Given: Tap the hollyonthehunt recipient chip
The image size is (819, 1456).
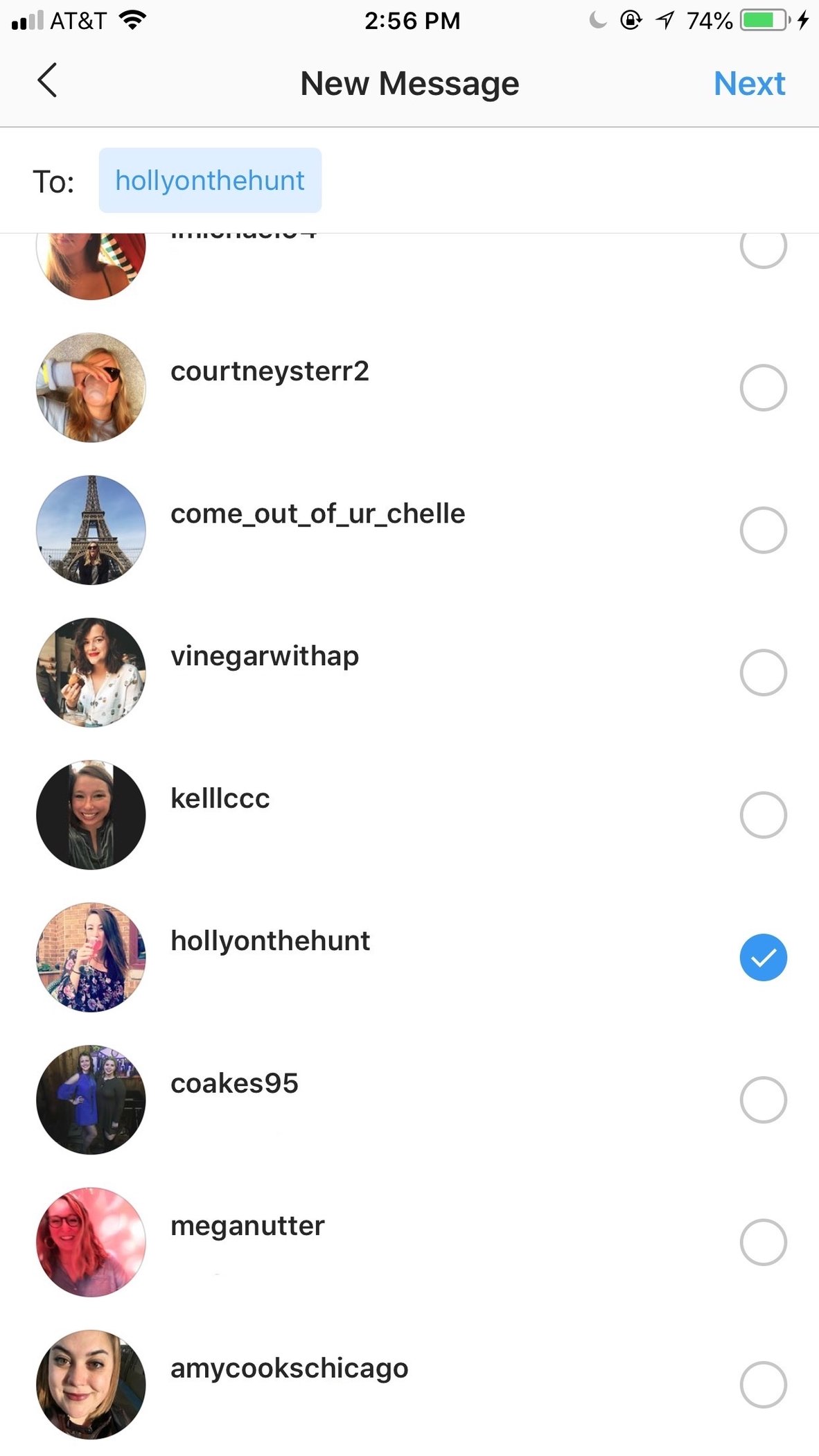Looking at the screenshot, I should tap(210, 181).
